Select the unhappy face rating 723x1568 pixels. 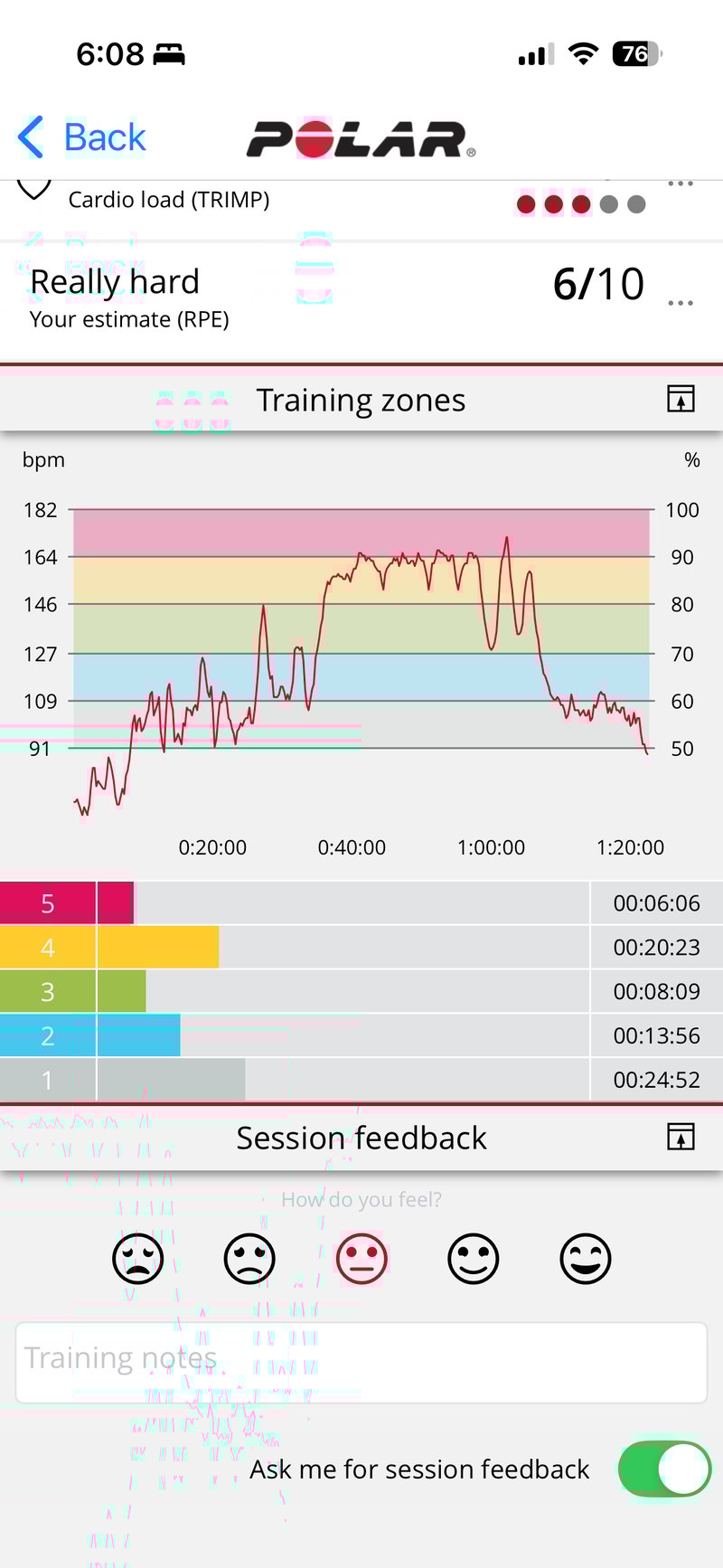point(249,1258)
